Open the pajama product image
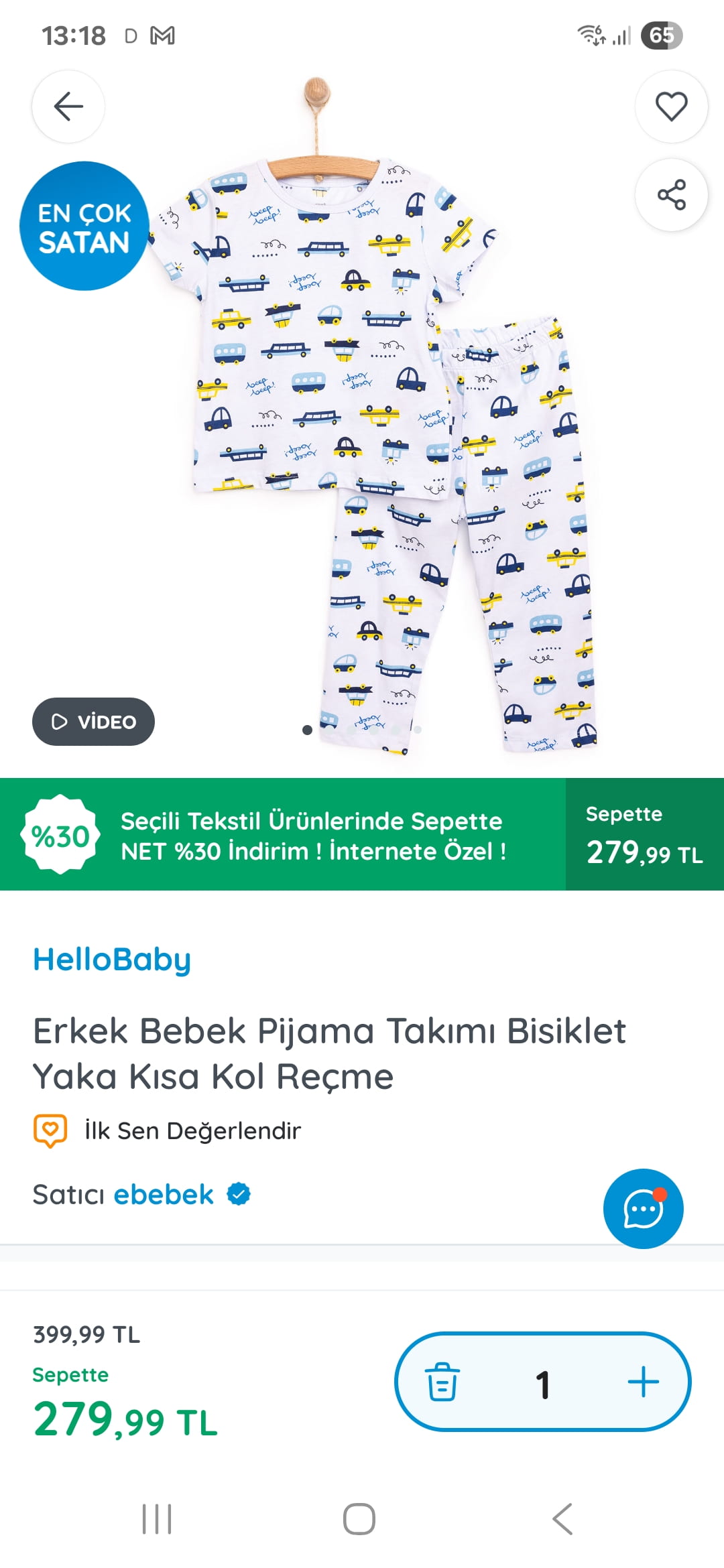The height and width of the screenshot is (1568, 724). point(375,436)
